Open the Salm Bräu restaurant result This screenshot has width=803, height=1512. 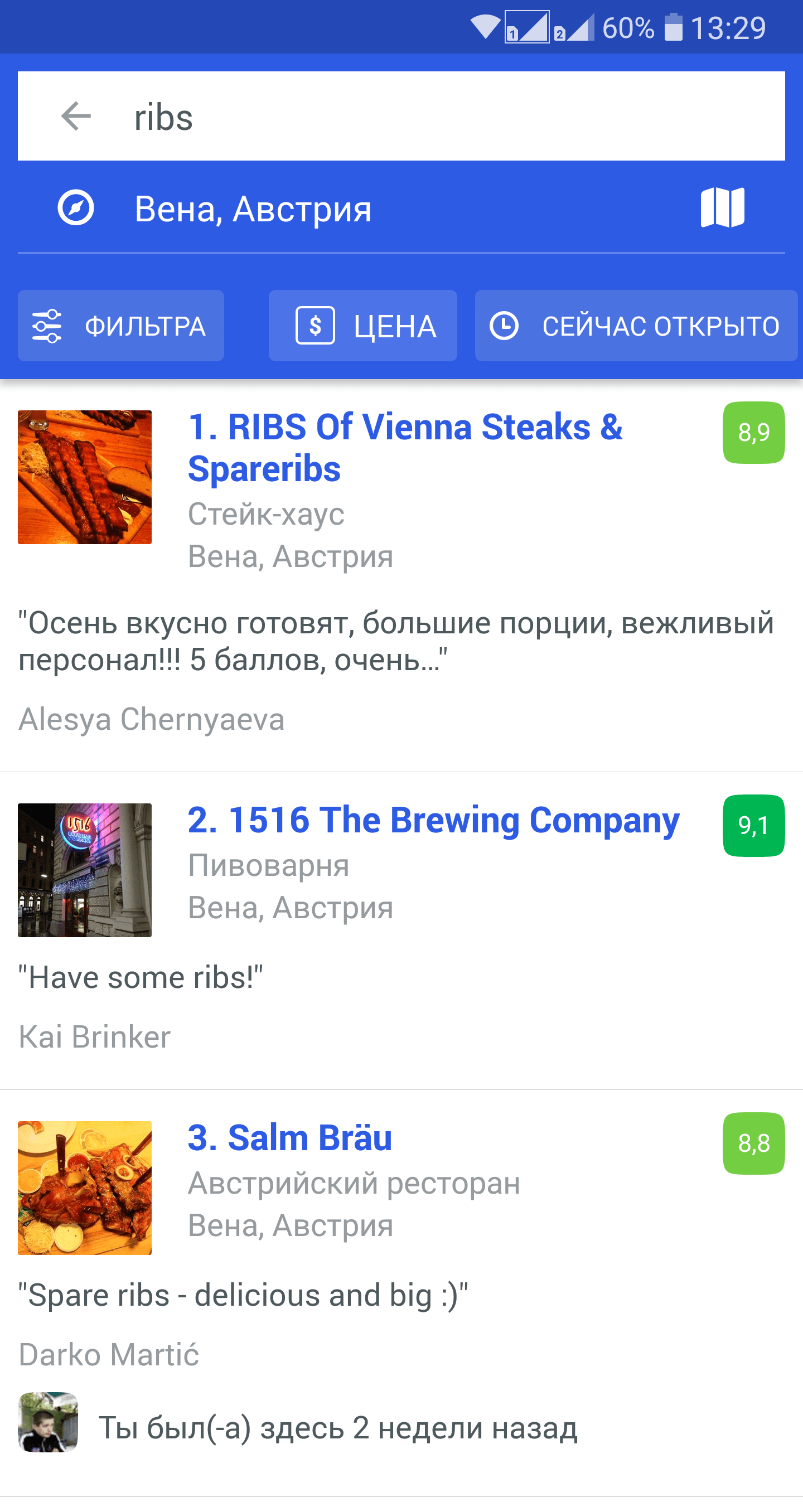tap(290, 1138)
